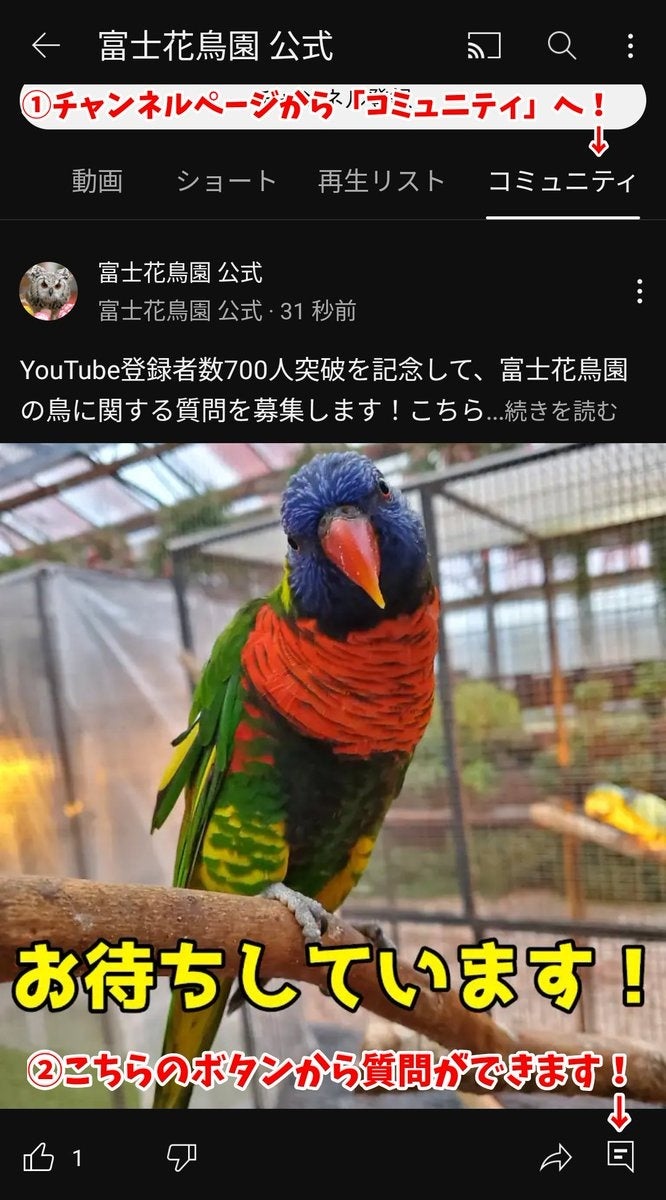Dislike the community post
The height and width of the screenshot is (1200, 666).
181,1158
